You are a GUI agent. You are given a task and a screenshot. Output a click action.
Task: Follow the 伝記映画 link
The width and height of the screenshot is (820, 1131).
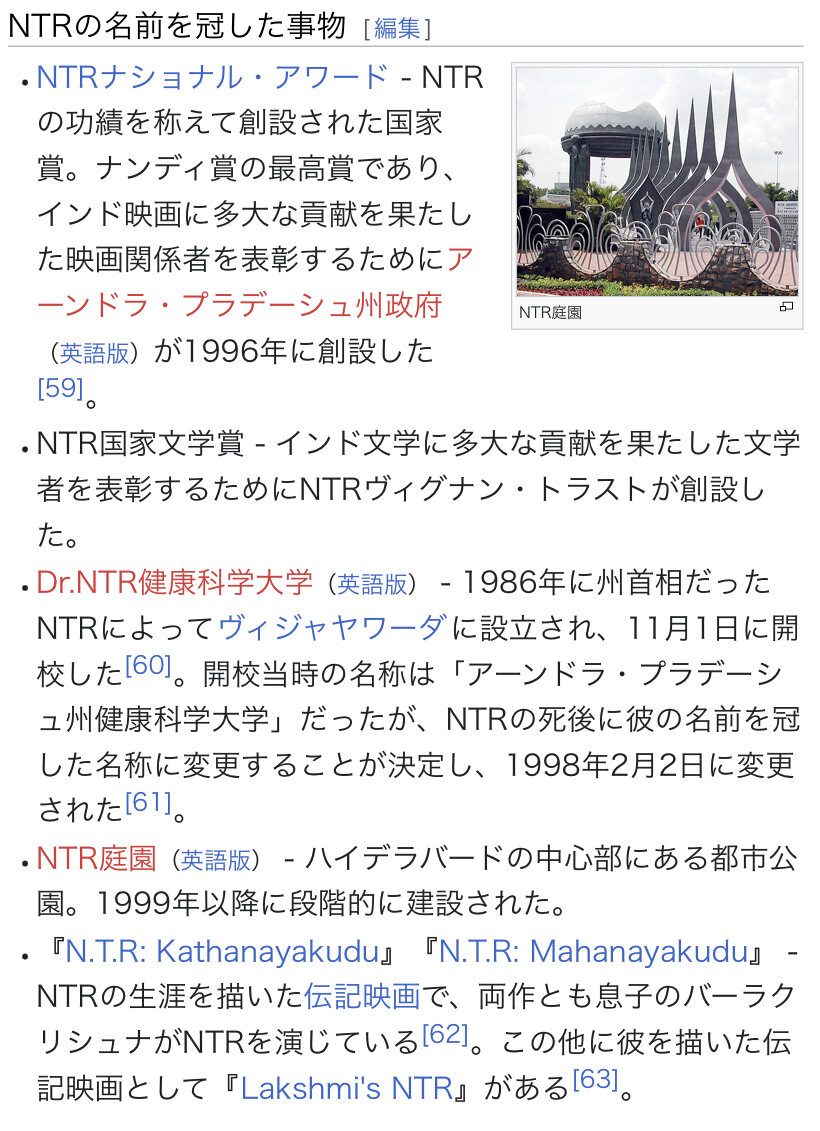click(362, 995)
